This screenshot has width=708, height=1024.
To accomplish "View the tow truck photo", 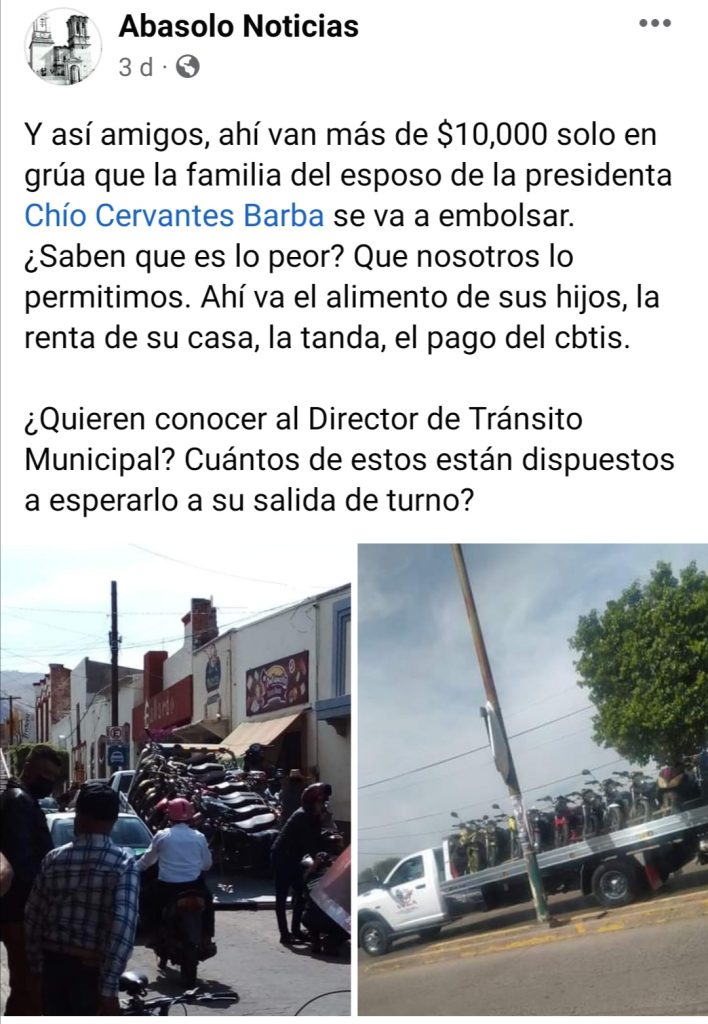I will 532,780.
